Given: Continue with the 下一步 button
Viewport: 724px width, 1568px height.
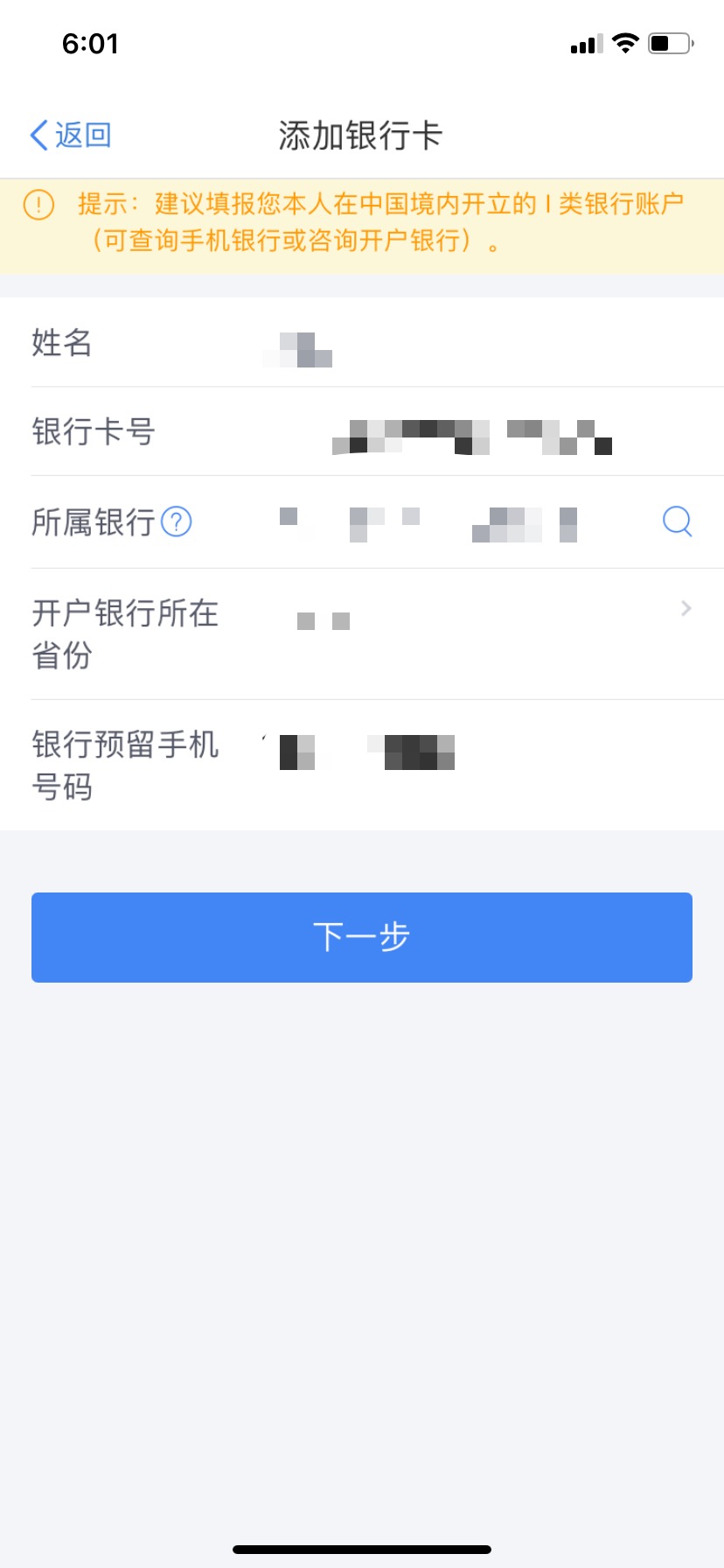Looking at the screenshot, I should point(362,937).
